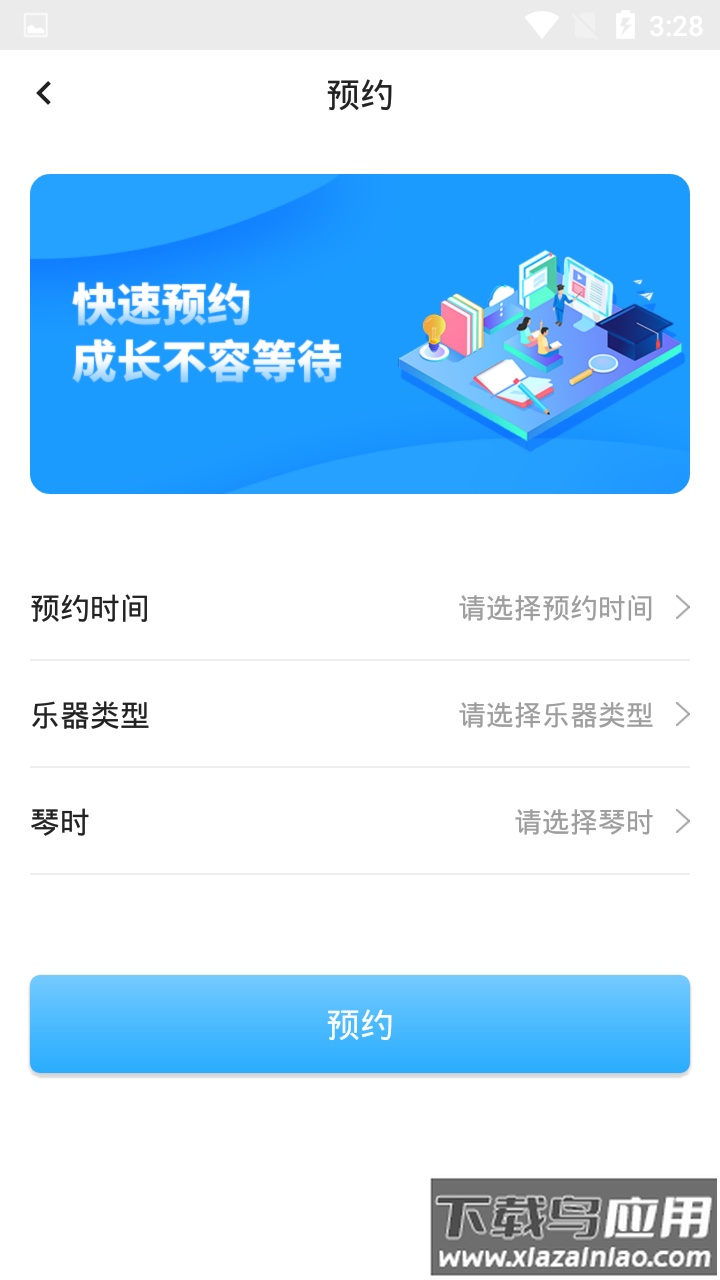This screenshot has height=1280, width=720.
Task: Click the signal strength icon
Action: pyautogui.click(x=585, y=25)
